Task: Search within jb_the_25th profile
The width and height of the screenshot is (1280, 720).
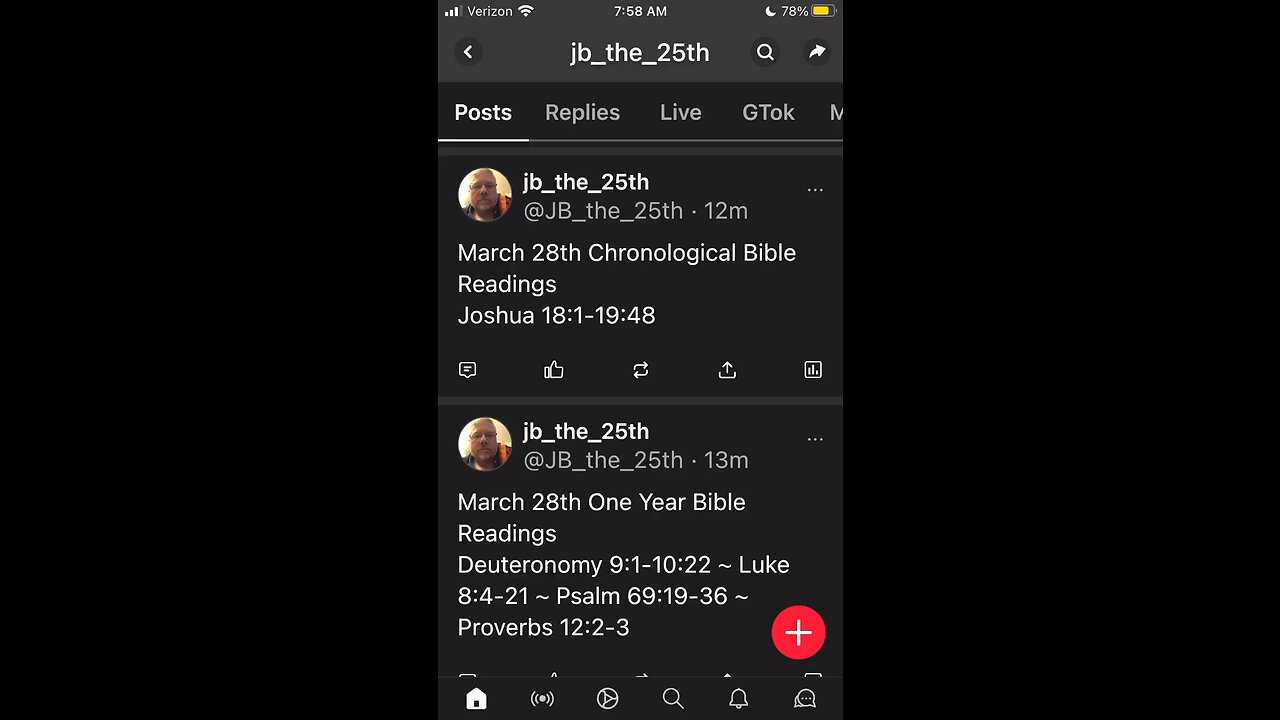Action: pos(765,52)
